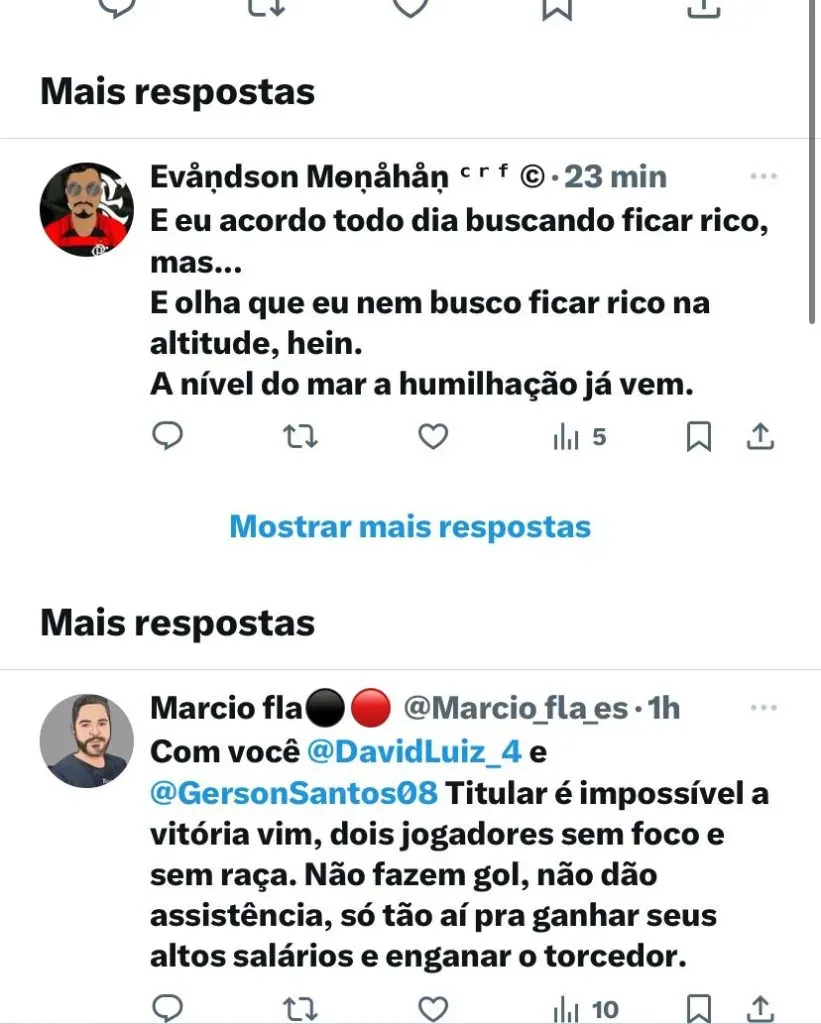Reply to Marcio fla's tweet
The height and width of the screenshot is (1024, 821).
point(167,1007)
